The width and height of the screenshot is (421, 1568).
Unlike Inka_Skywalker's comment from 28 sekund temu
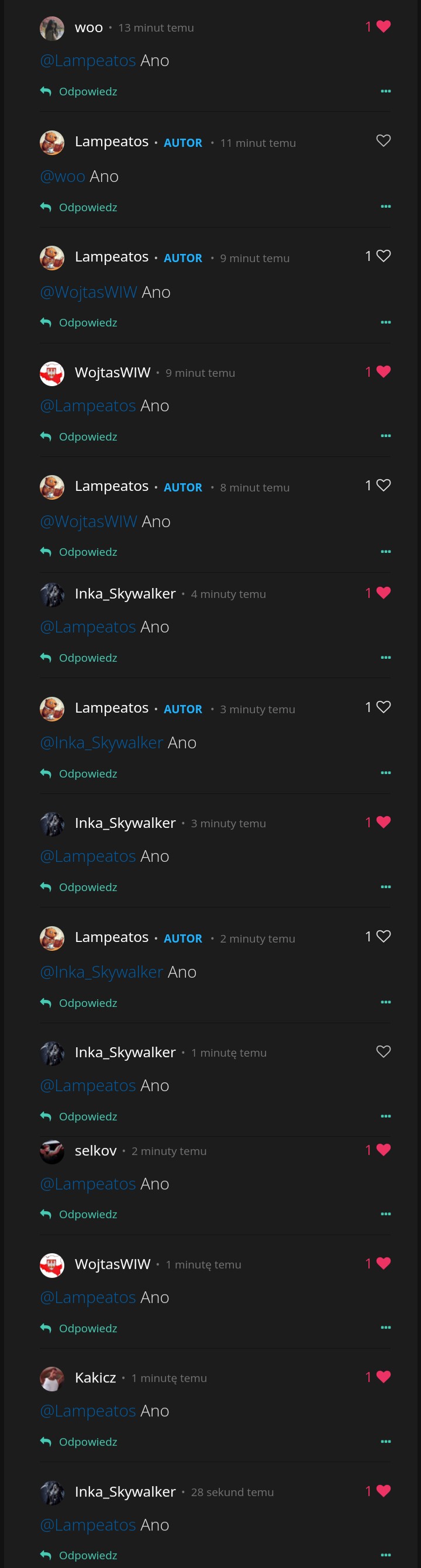point(383,1491)
